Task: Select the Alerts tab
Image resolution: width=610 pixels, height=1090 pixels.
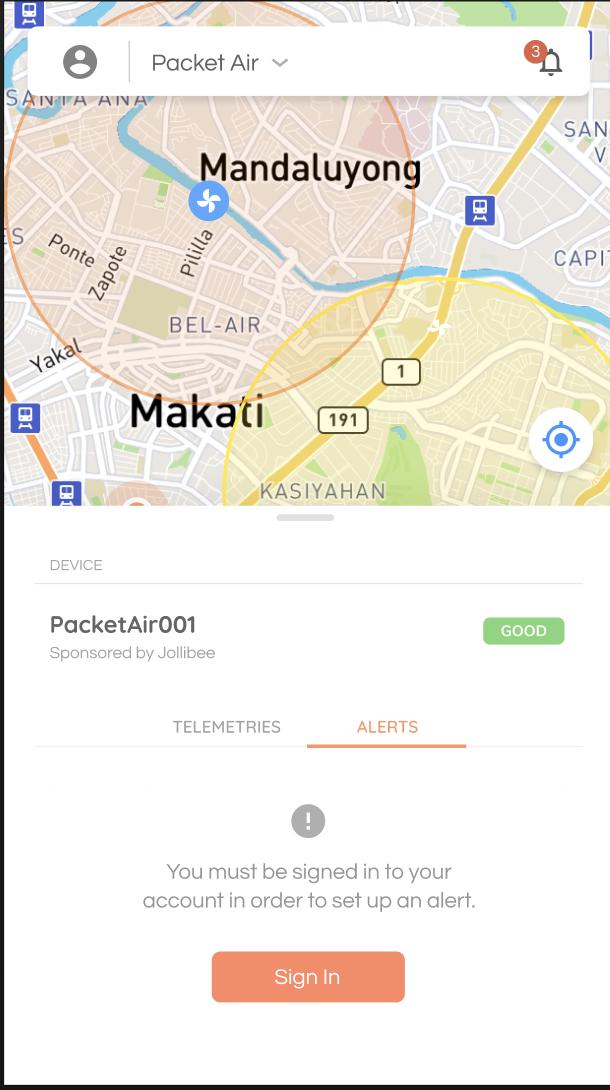Action: [x=387, y=727]
